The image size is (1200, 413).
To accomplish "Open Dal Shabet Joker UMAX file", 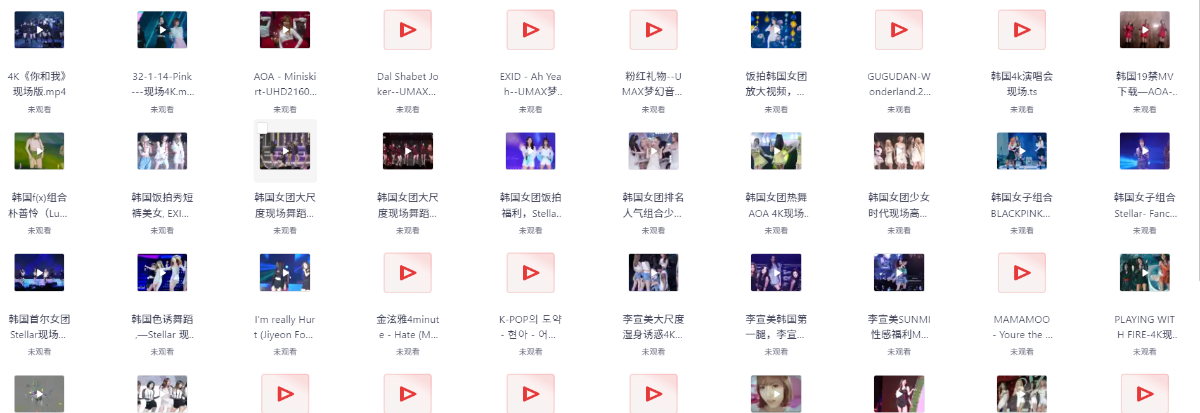I will click(407, 30).
